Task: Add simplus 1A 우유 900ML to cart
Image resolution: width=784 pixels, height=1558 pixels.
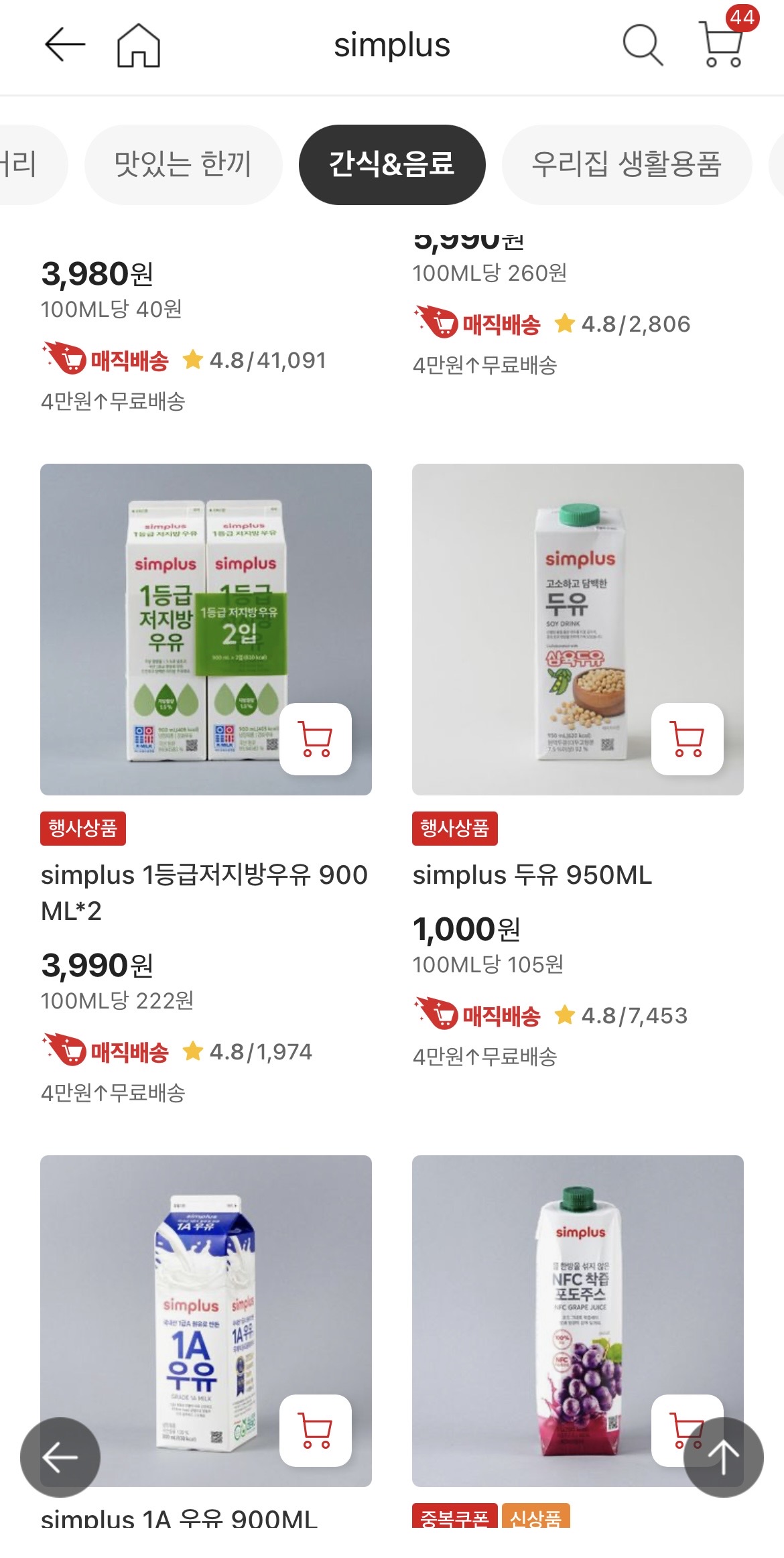Action: tap(316, 1431)
